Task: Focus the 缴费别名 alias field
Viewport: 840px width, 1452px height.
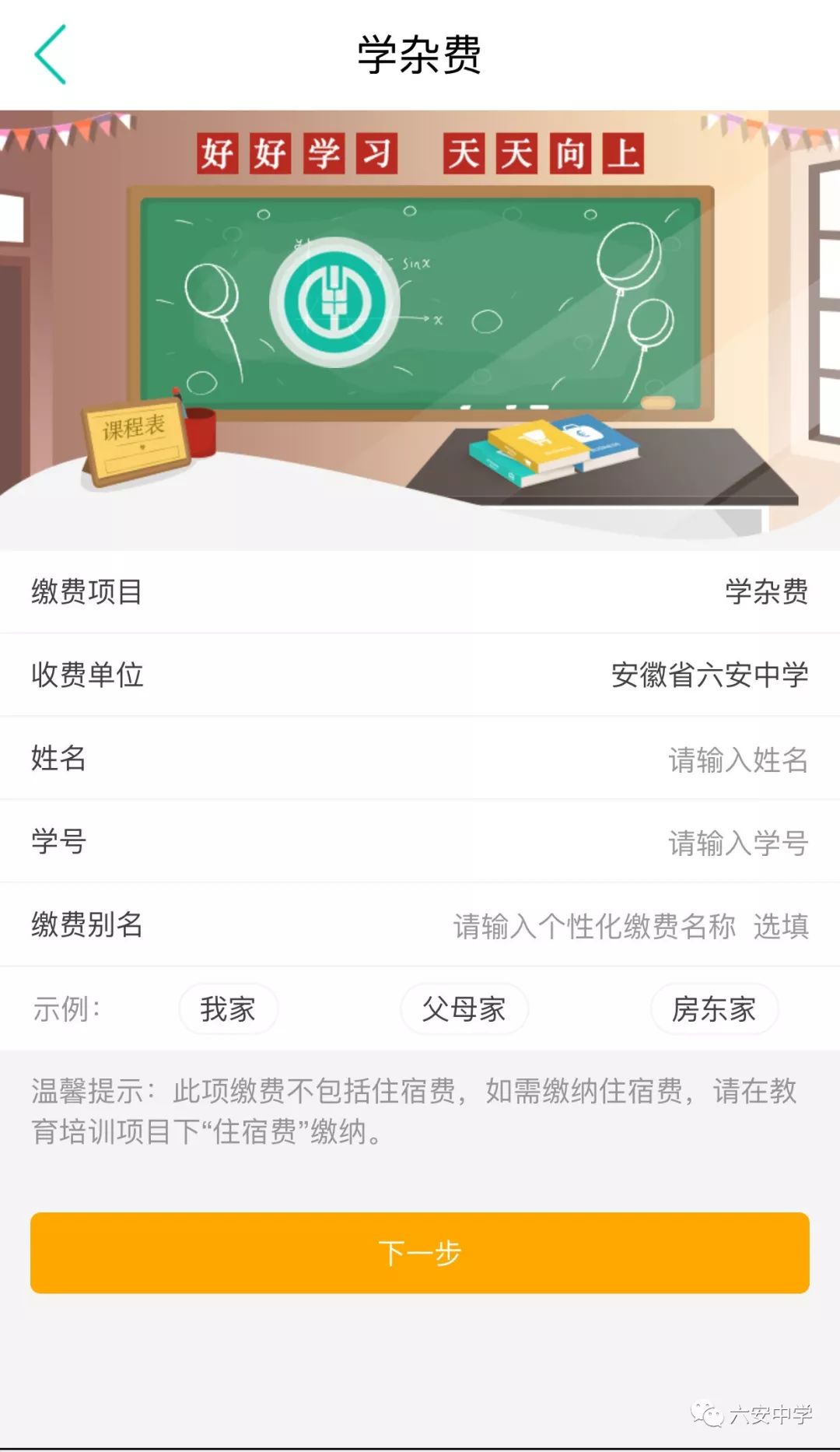Action: 420,925
